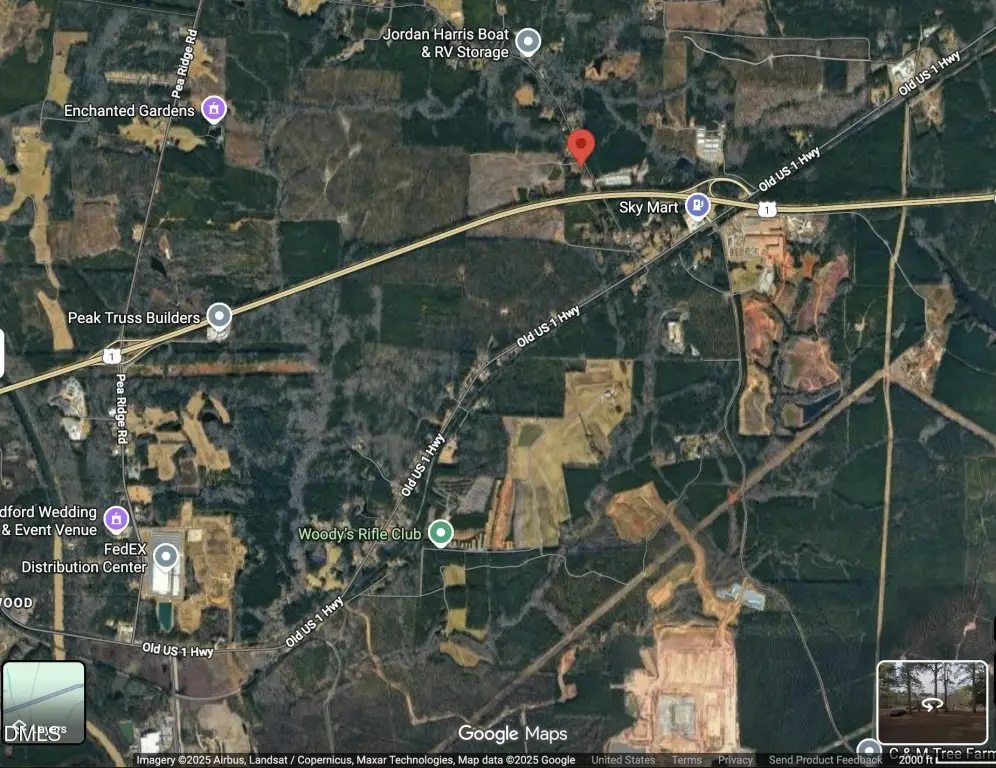Select Peak Truss Builders marker

[219, 318]
